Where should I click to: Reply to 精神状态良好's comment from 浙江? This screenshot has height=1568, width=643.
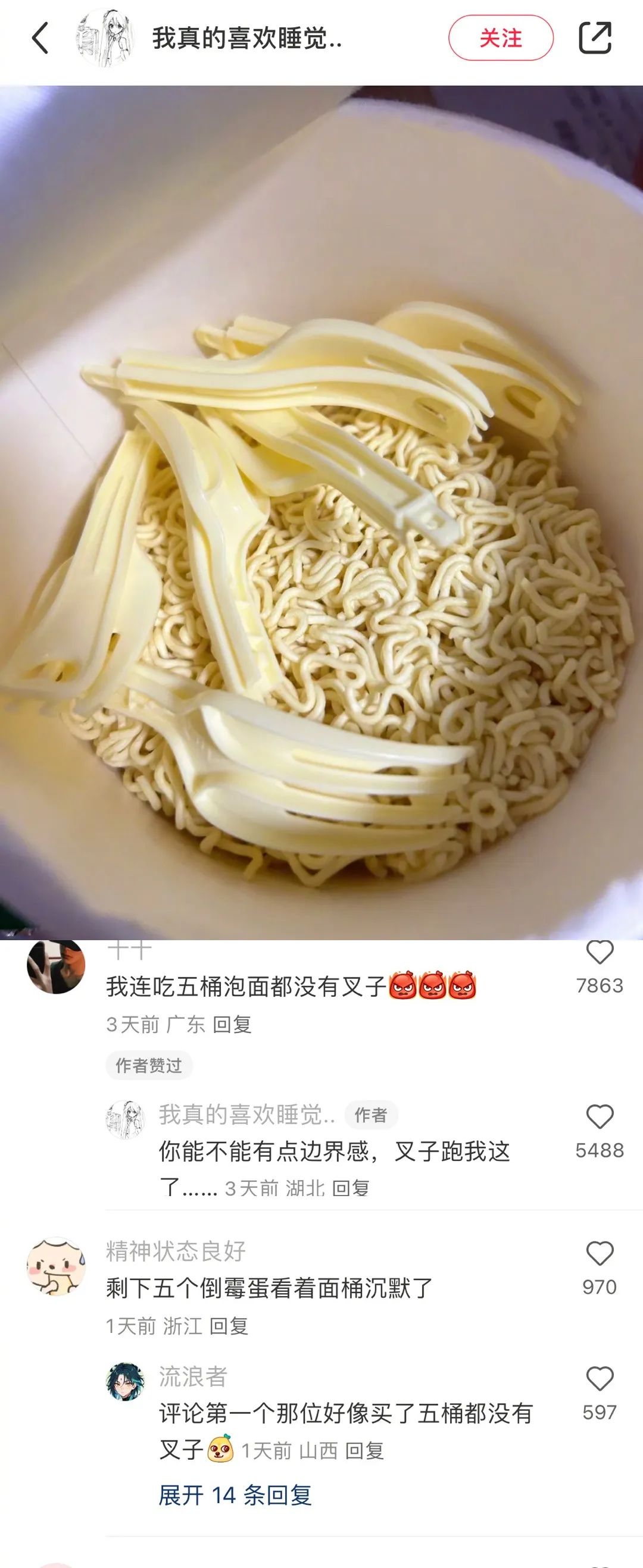point(229,1326)
